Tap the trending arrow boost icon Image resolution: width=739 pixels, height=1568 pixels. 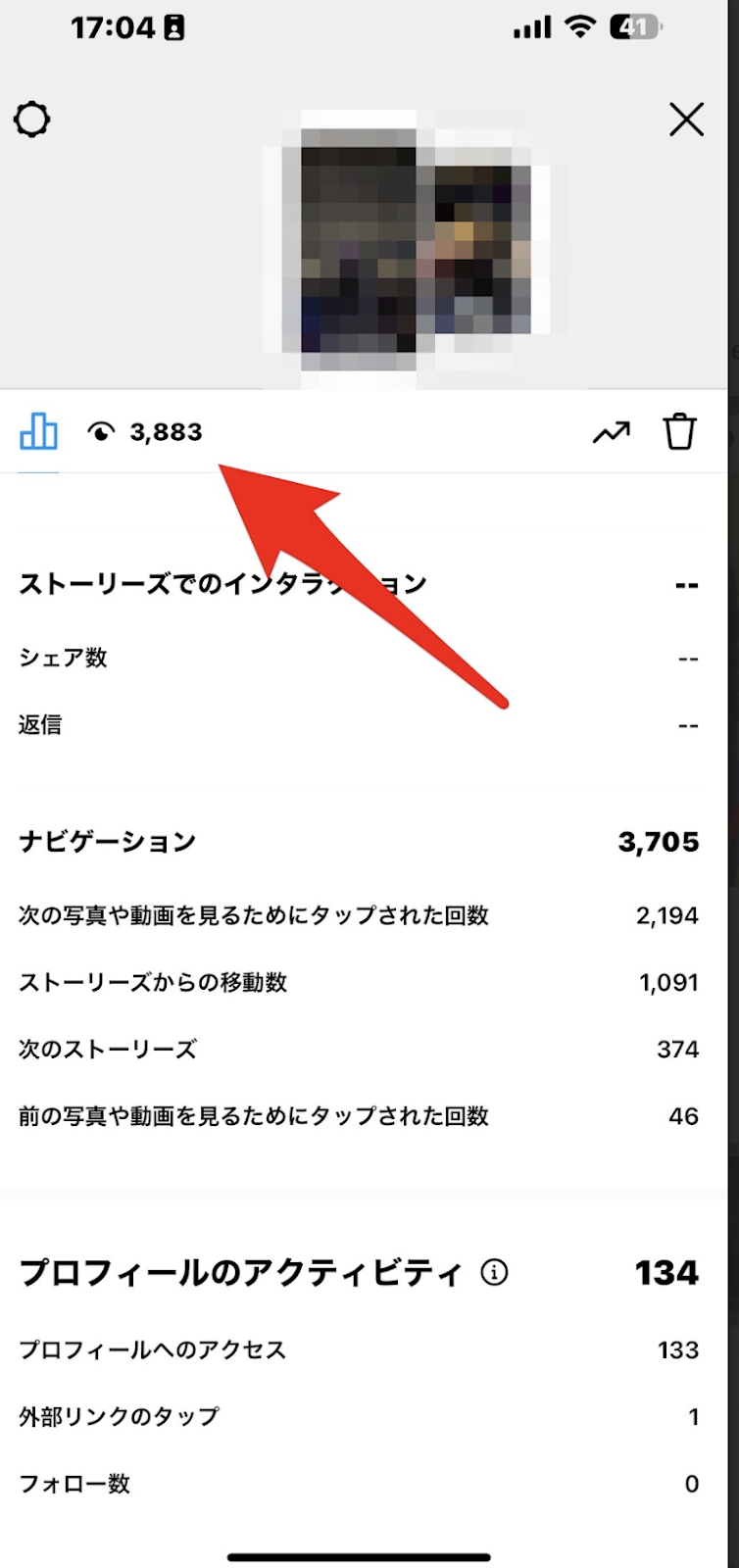611,432
